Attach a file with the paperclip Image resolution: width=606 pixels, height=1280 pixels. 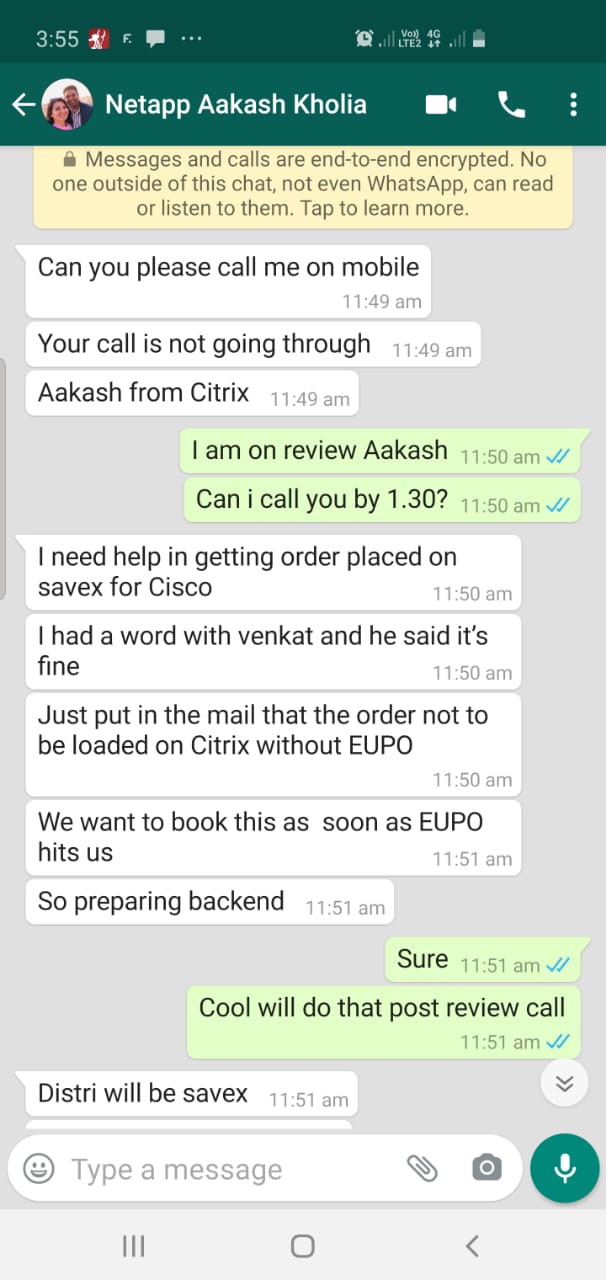pyautogui.click(x=422, y=1168)
